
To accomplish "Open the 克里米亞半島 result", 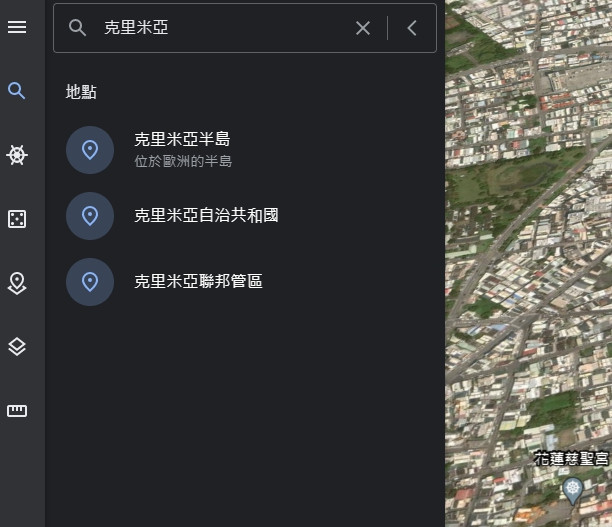I will [x=182, y=148].
